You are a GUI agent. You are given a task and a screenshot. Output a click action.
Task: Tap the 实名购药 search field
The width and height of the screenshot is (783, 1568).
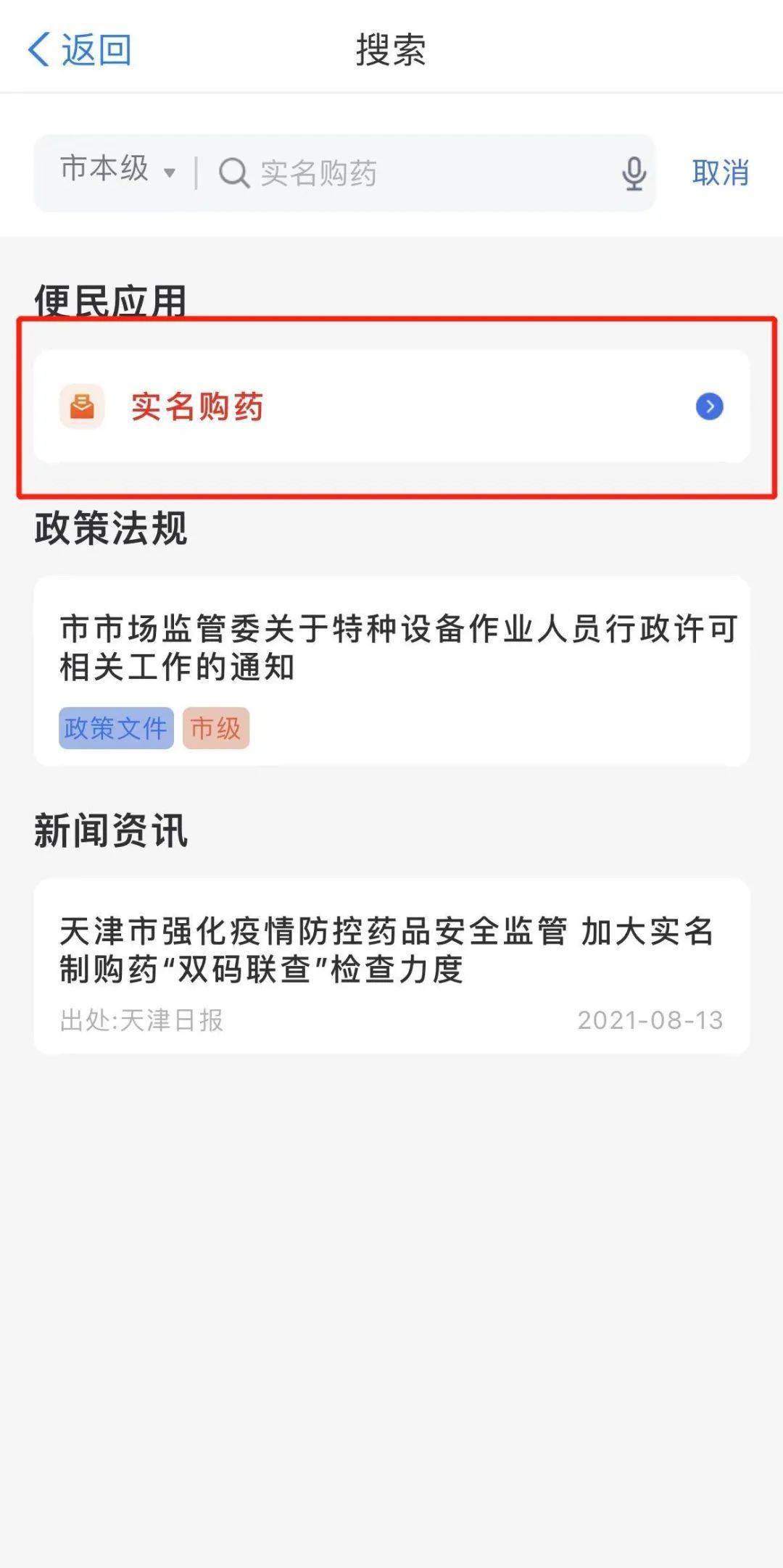(x=413, y=174)
